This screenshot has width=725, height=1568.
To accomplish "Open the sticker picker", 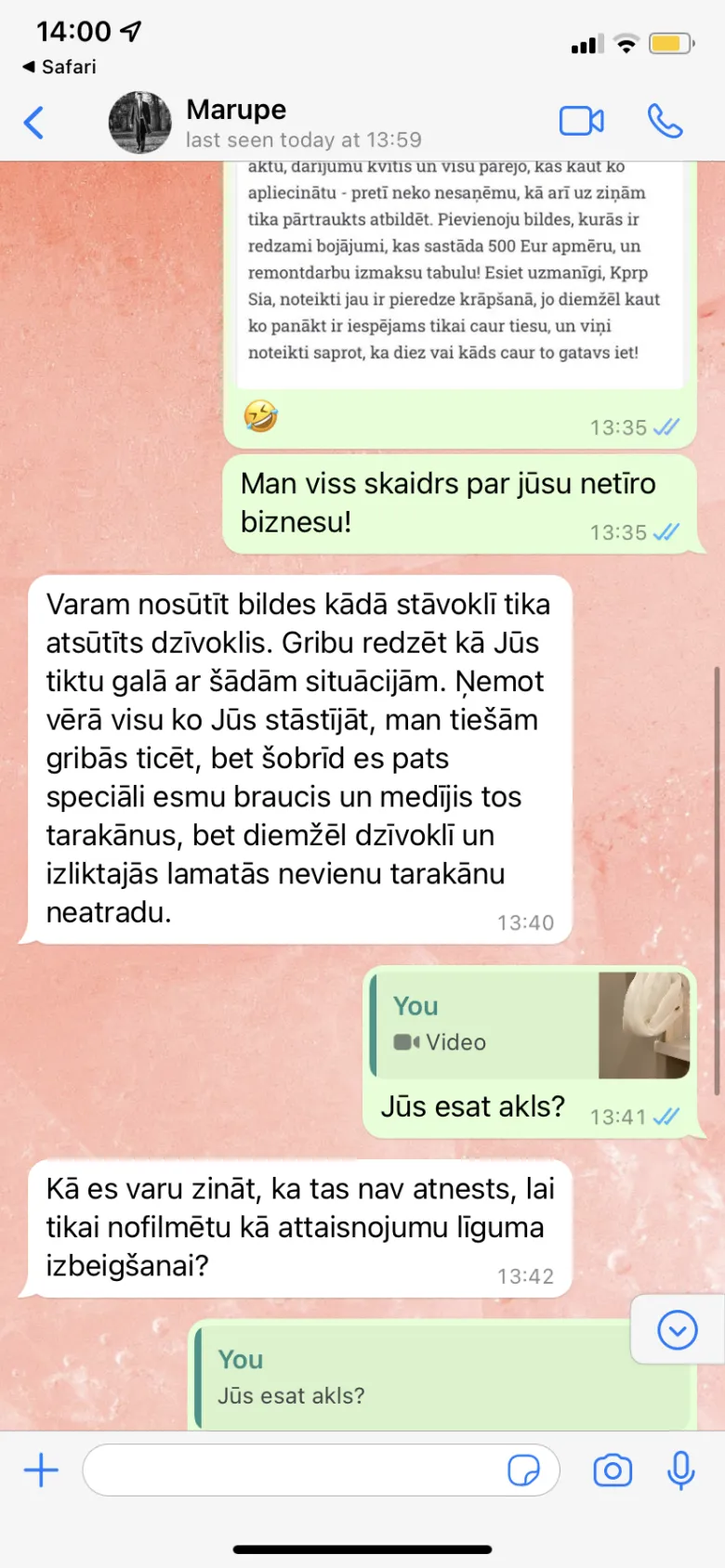I will [x=524, y=1470].
